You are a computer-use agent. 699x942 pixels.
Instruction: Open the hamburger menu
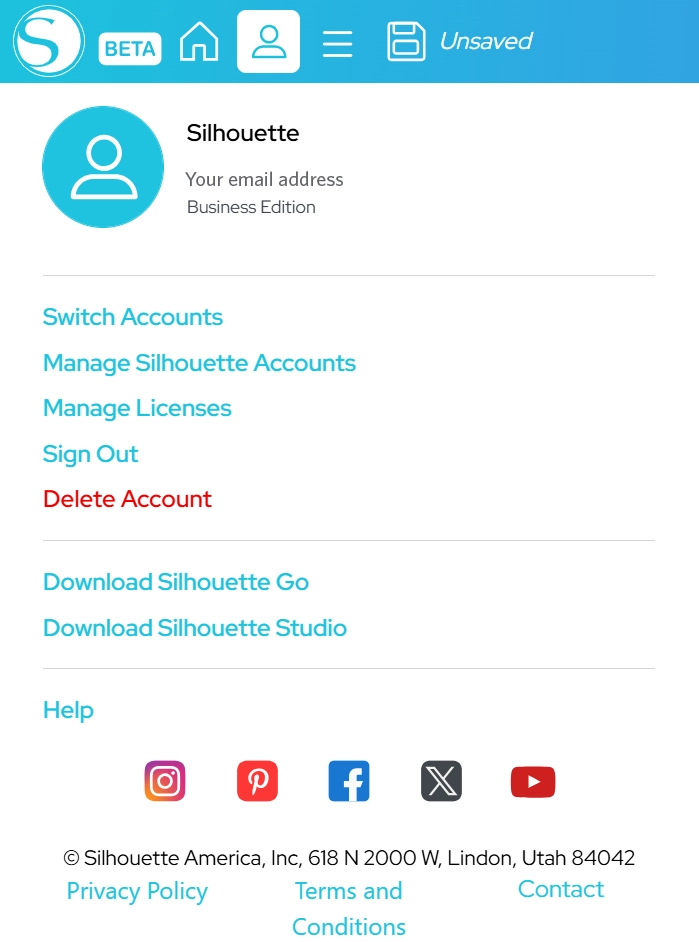coord(337,42)
